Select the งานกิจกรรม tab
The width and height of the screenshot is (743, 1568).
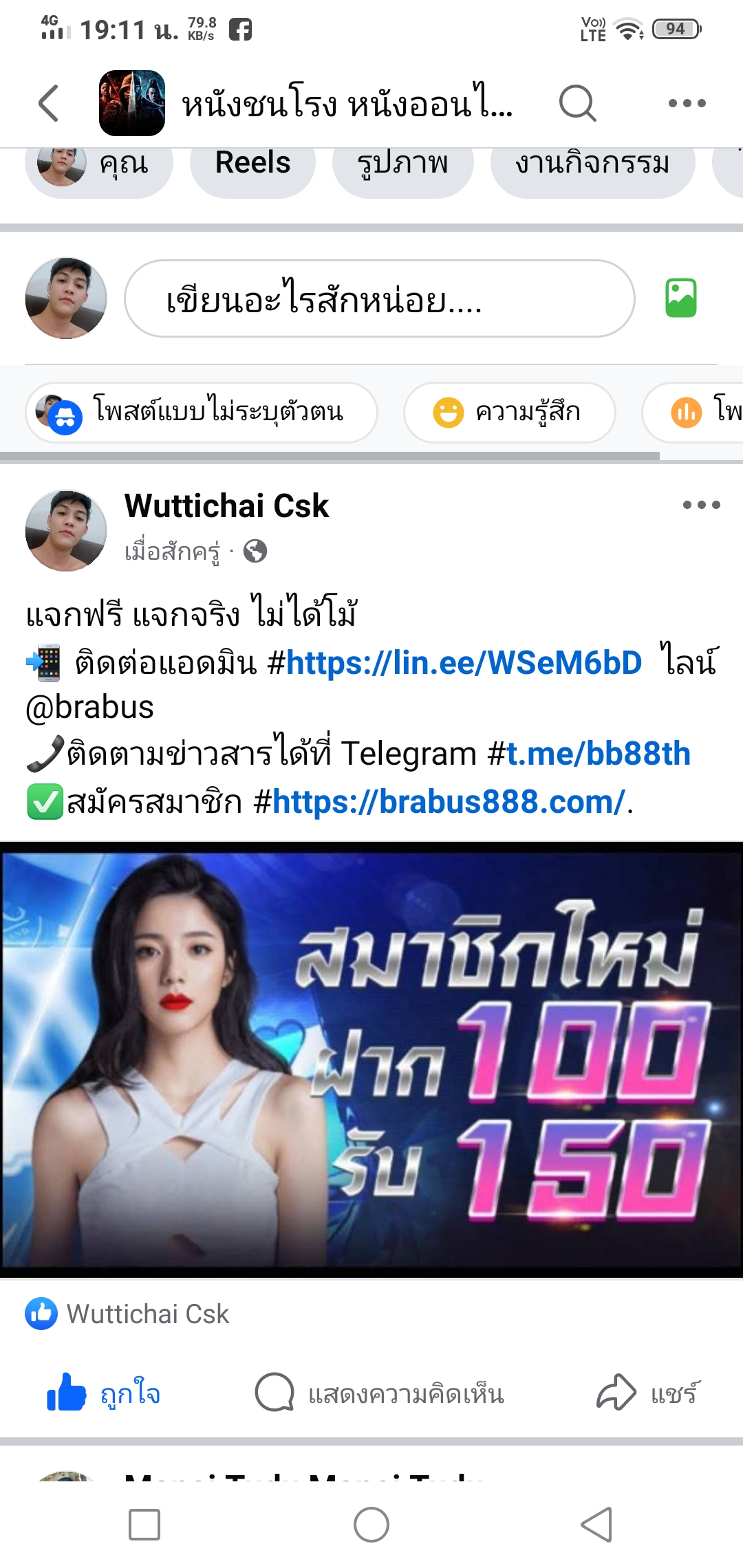pos(592,164)
